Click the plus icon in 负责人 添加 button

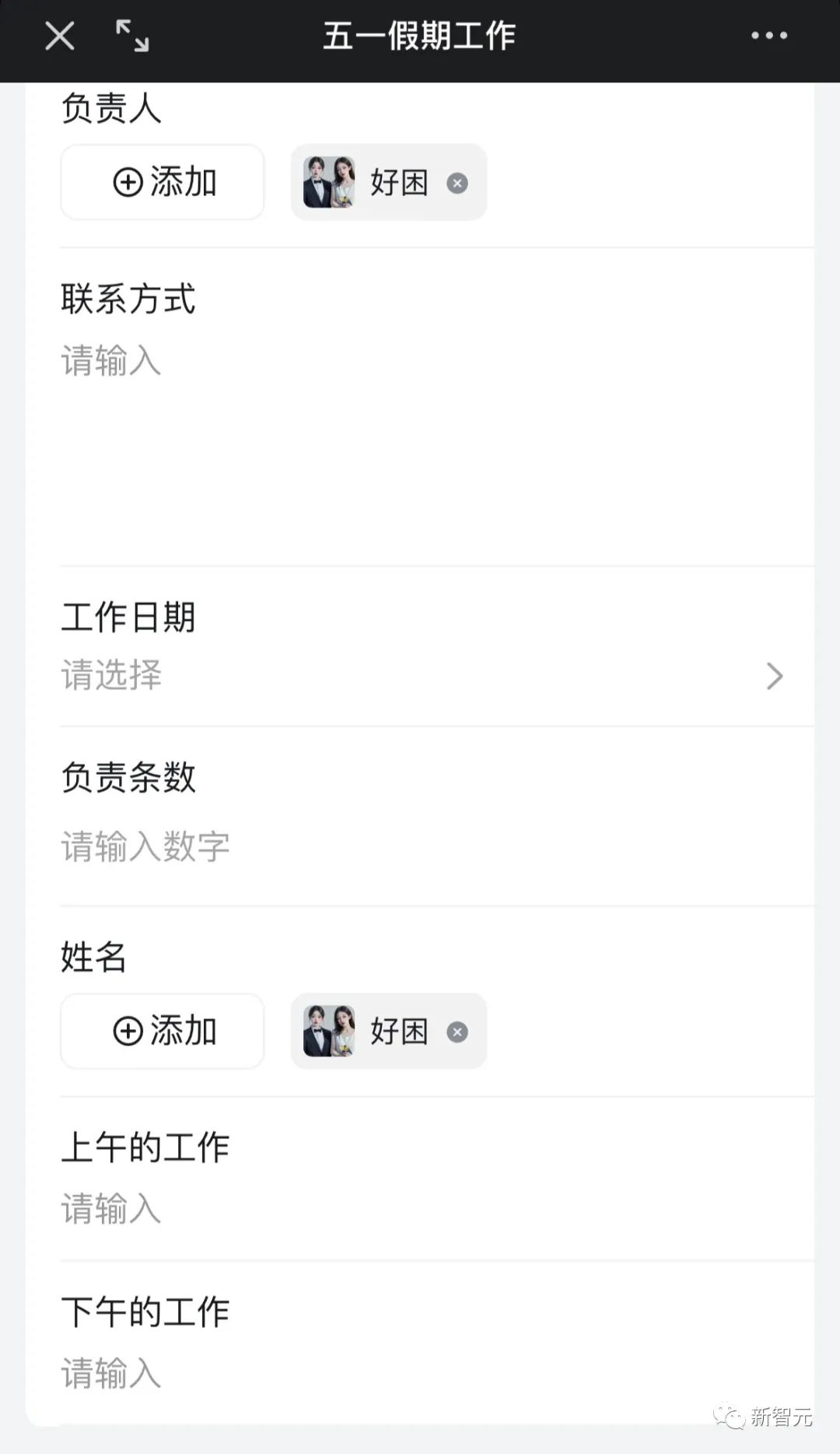(x=128, y=182)
